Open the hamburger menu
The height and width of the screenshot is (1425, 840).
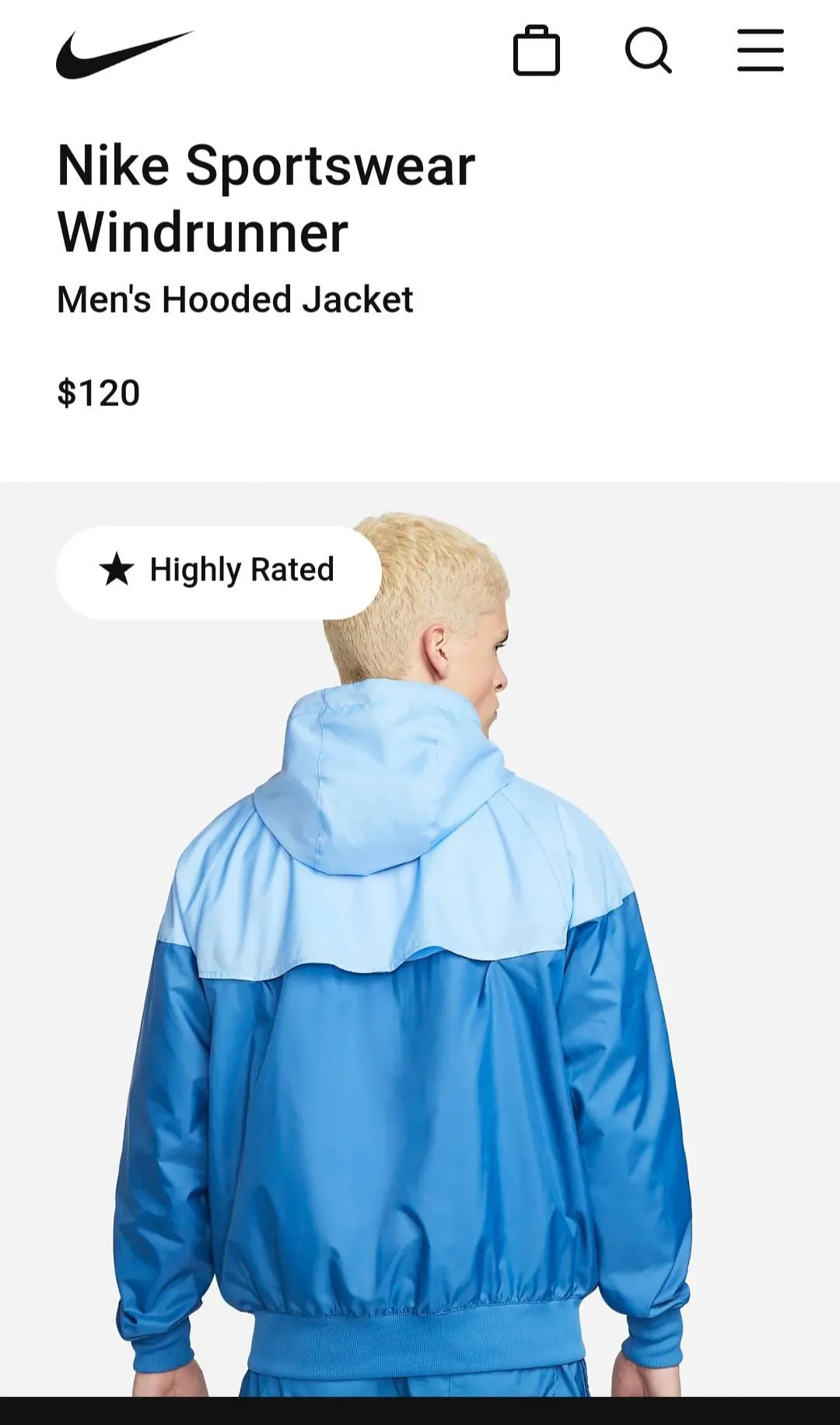pos(760,51)
